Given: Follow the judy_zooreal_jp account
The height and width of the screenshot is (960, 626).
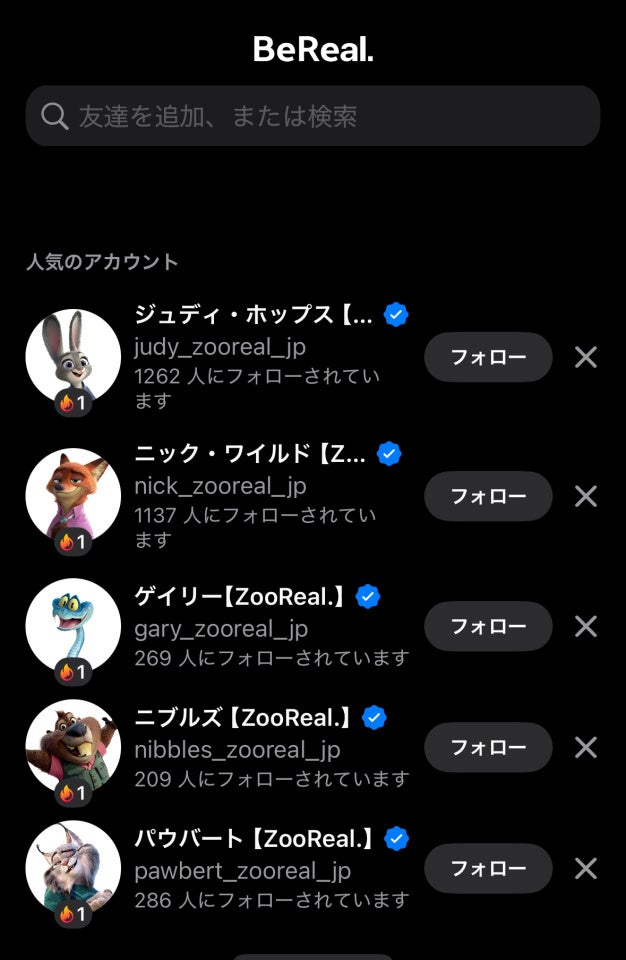Looking at the screenshot, I should pyautogui.click(x=488, y=357).
